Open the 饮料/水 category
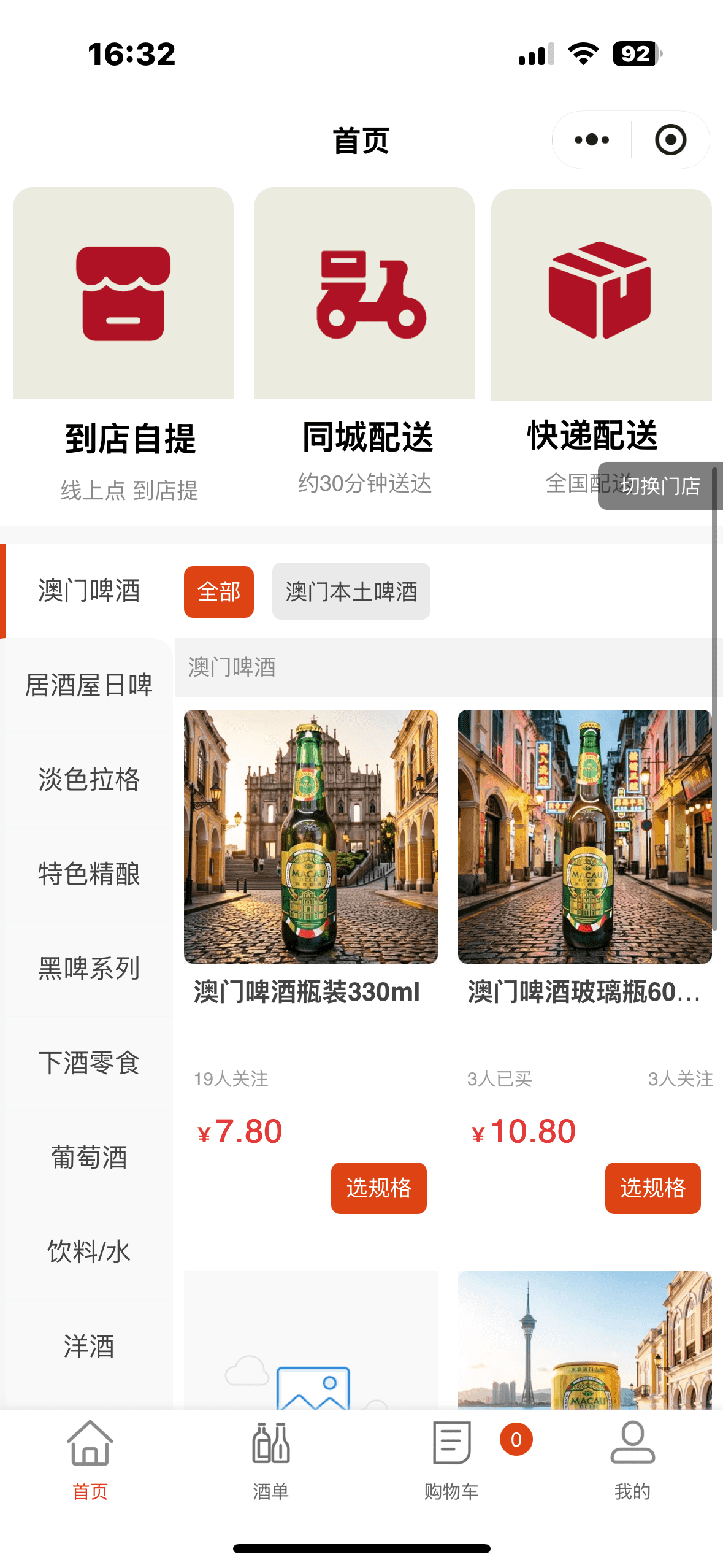The image size is (723, 1568). [x=89, y=1252]
